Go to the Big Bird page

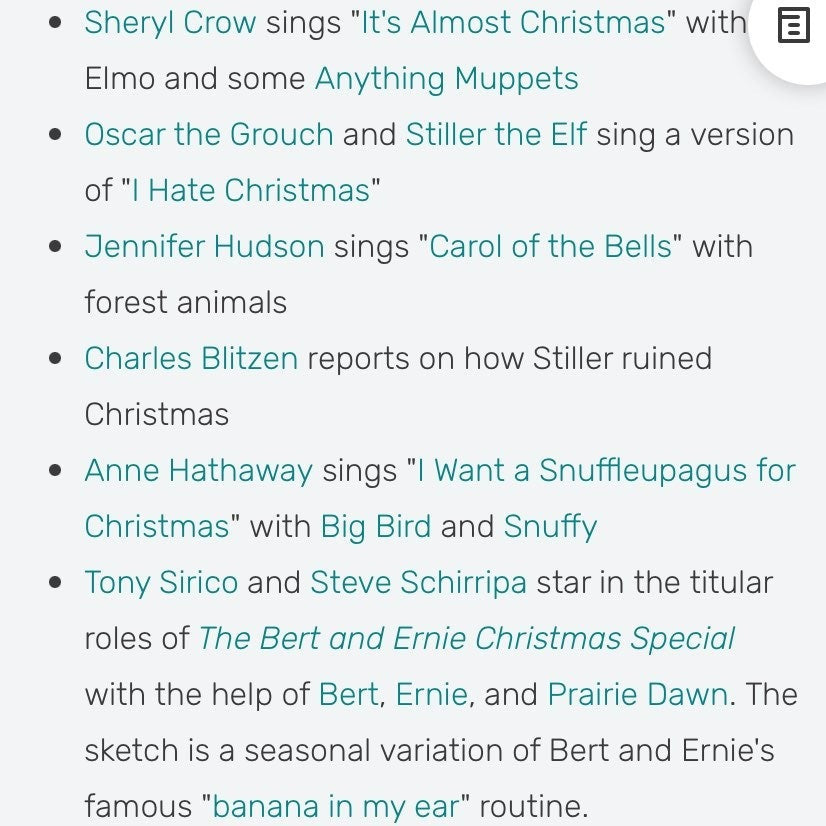[376, 527]
